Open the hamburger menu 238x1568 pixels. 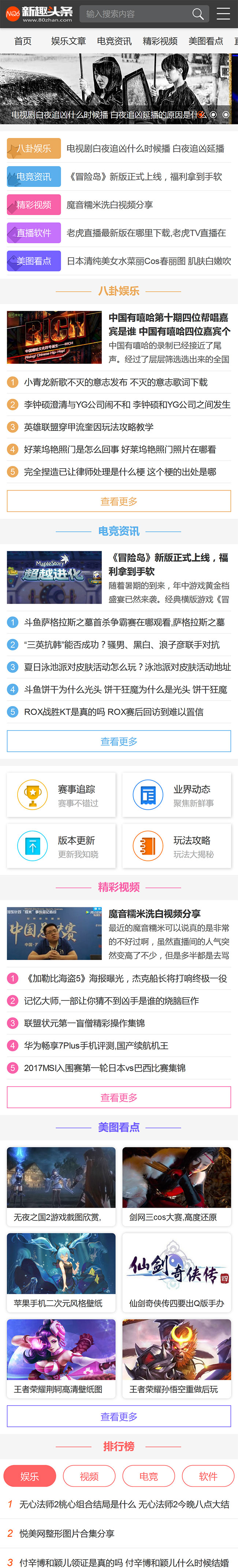[223, 14]
